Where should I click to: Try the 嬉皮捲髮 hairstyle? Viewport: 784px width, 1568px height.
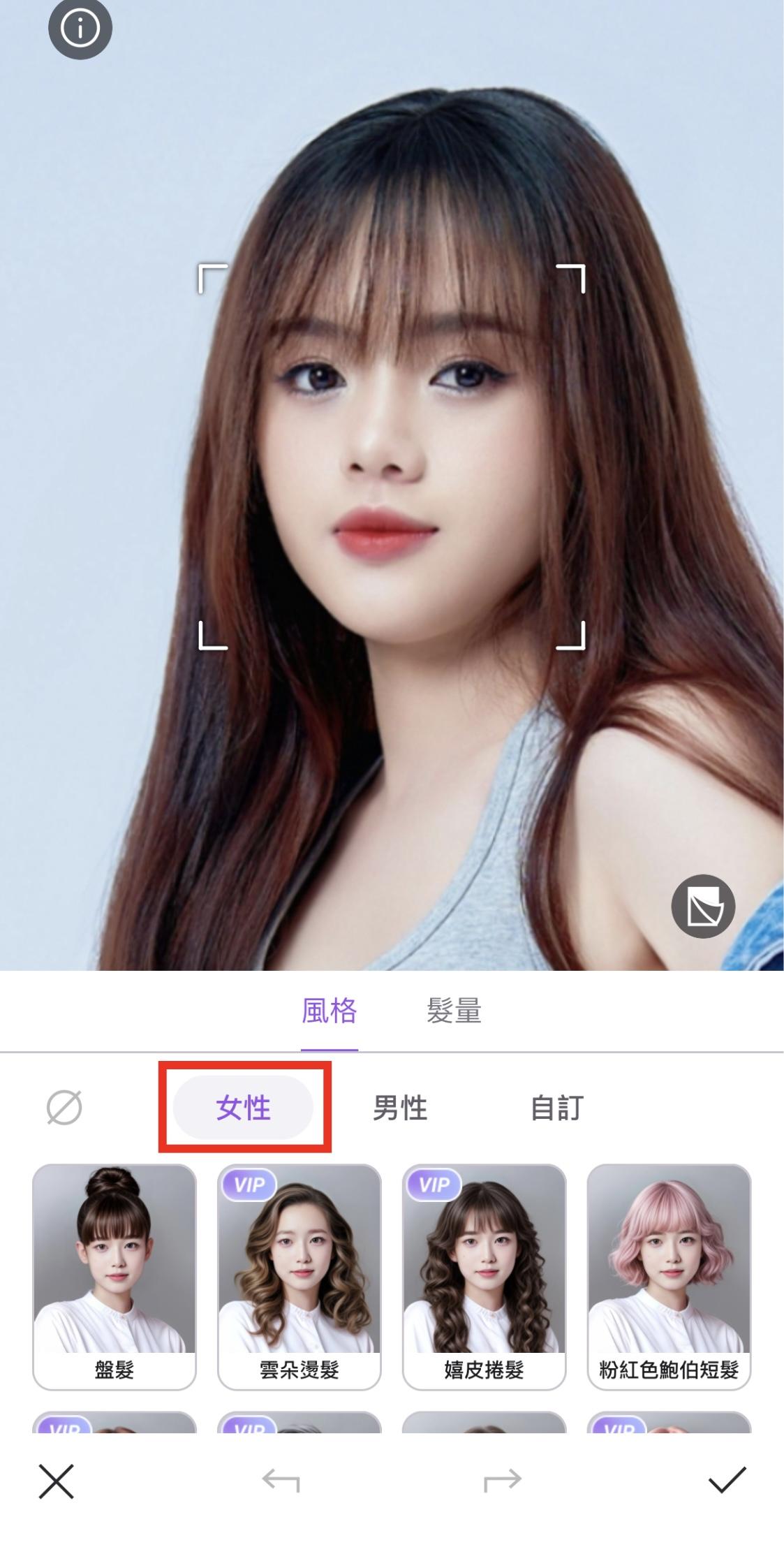[x=484, y=1276]
